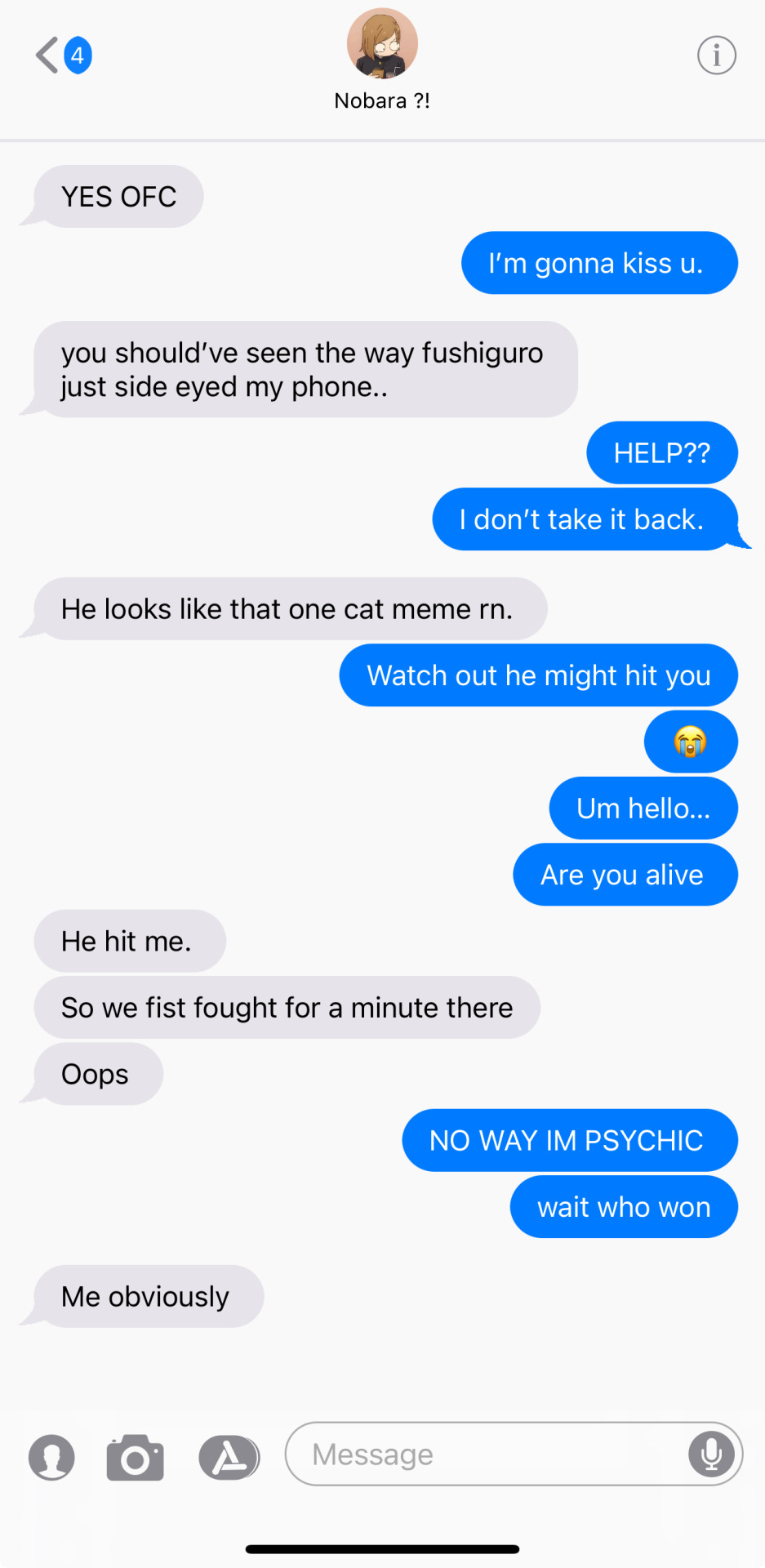Tap the contact sticker icon
765x1568 pixels.
click(x=51, y=1457)
